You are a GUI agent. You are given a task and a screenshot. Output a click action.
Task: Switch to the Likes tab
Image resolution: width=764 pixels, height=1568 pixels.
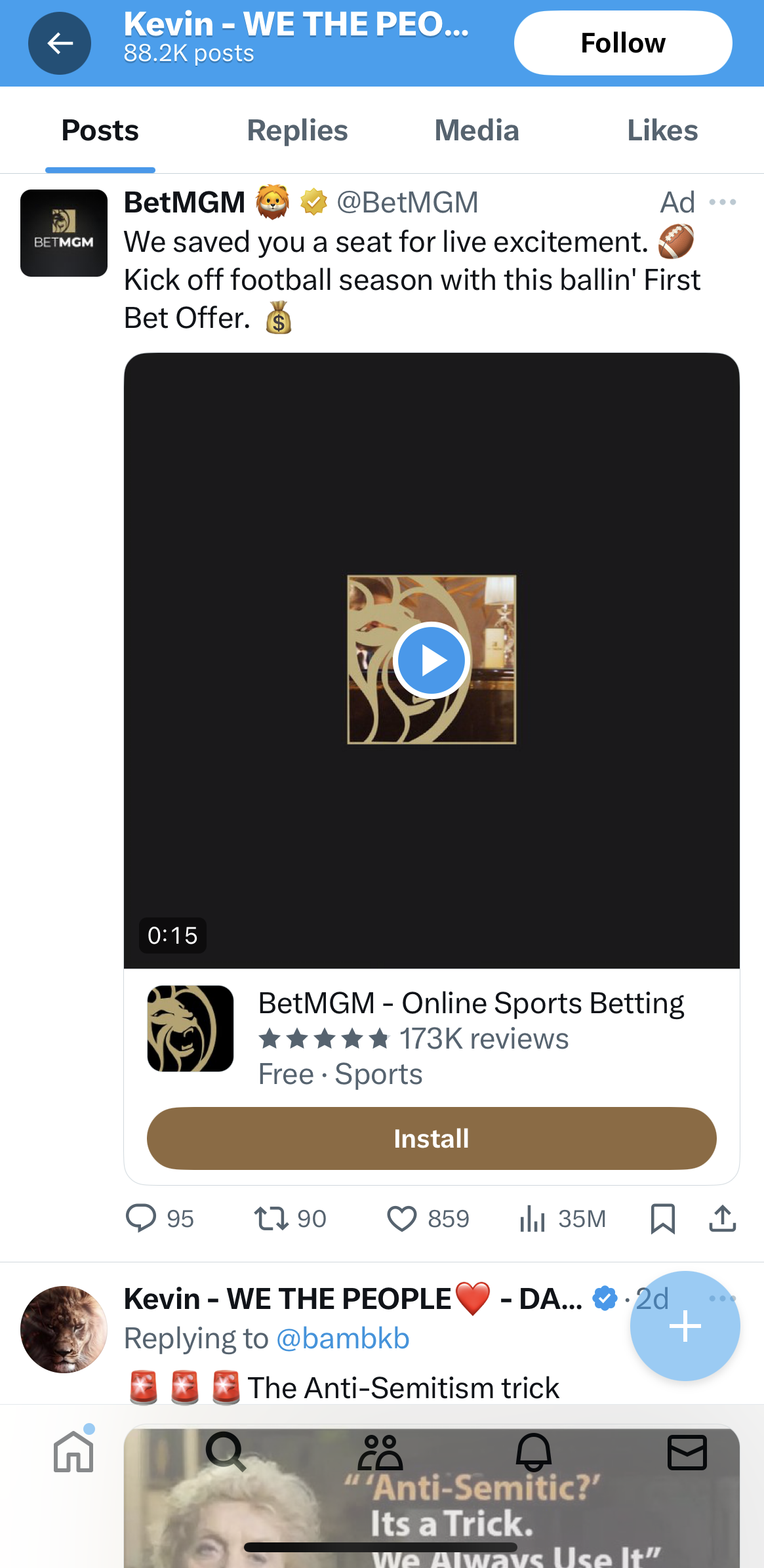pos(662,130)
